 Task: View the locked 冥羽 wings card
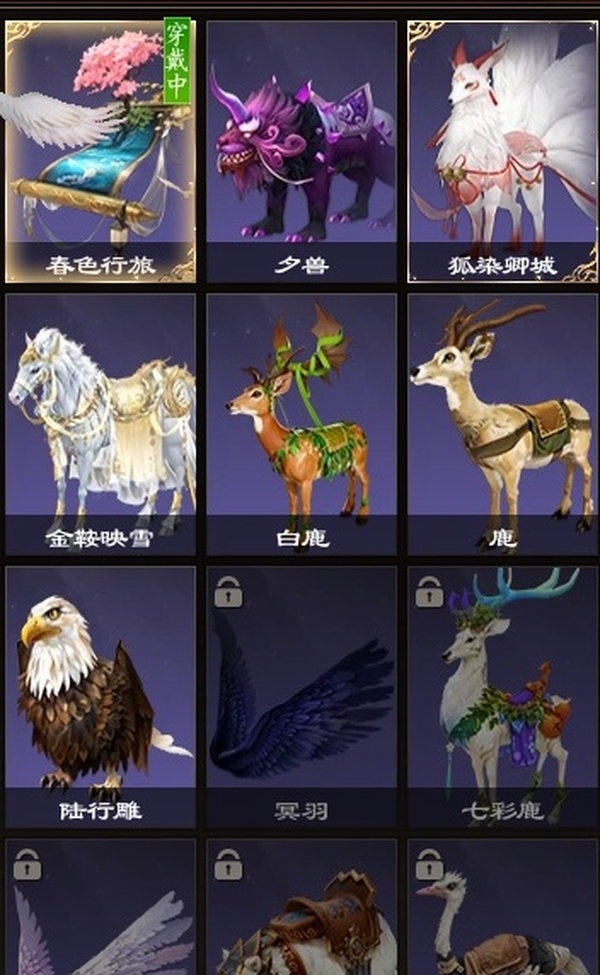tap(301, 697)
